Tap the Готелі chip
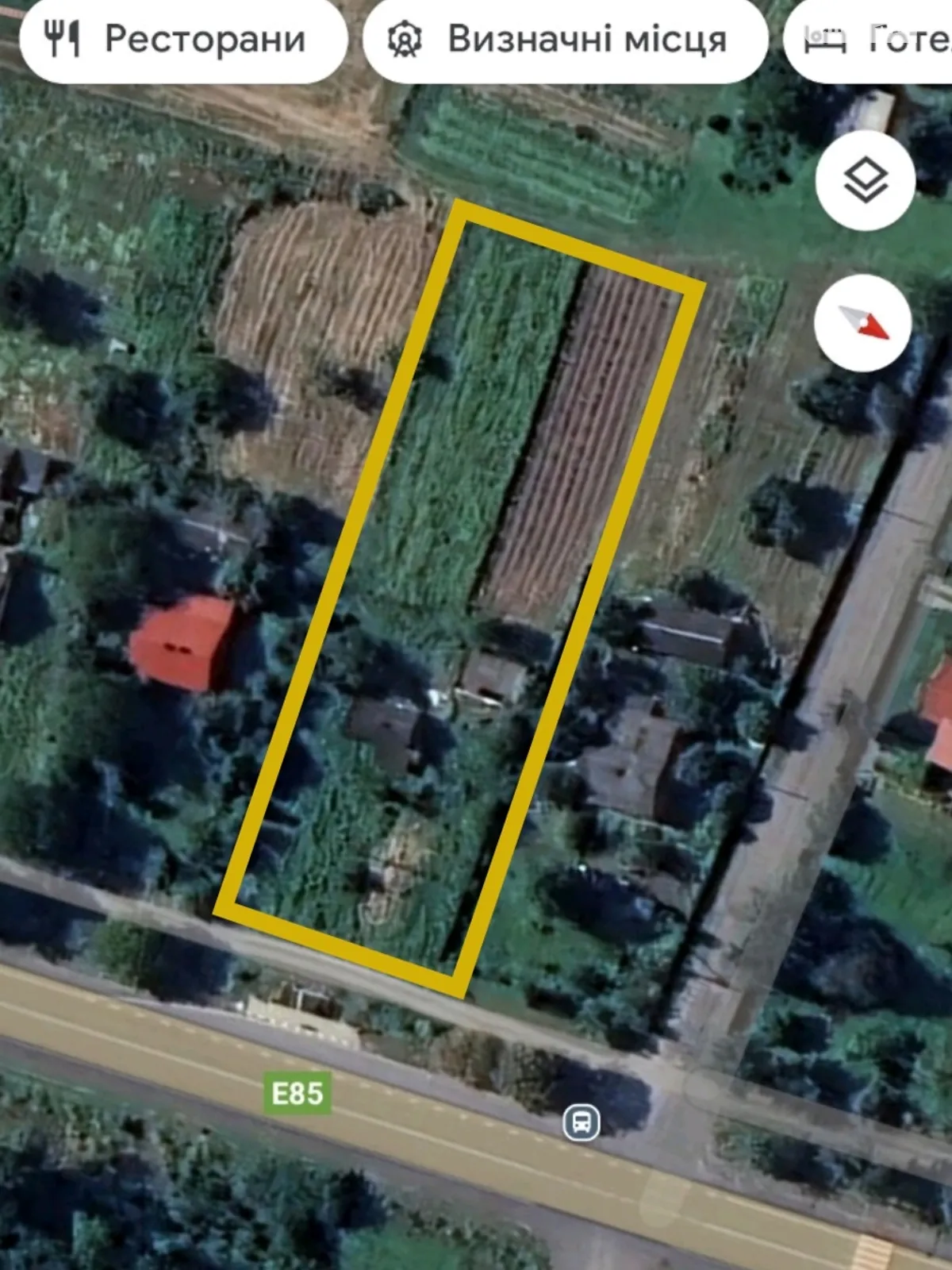The image size is (952, 1270). click(873, 40)
